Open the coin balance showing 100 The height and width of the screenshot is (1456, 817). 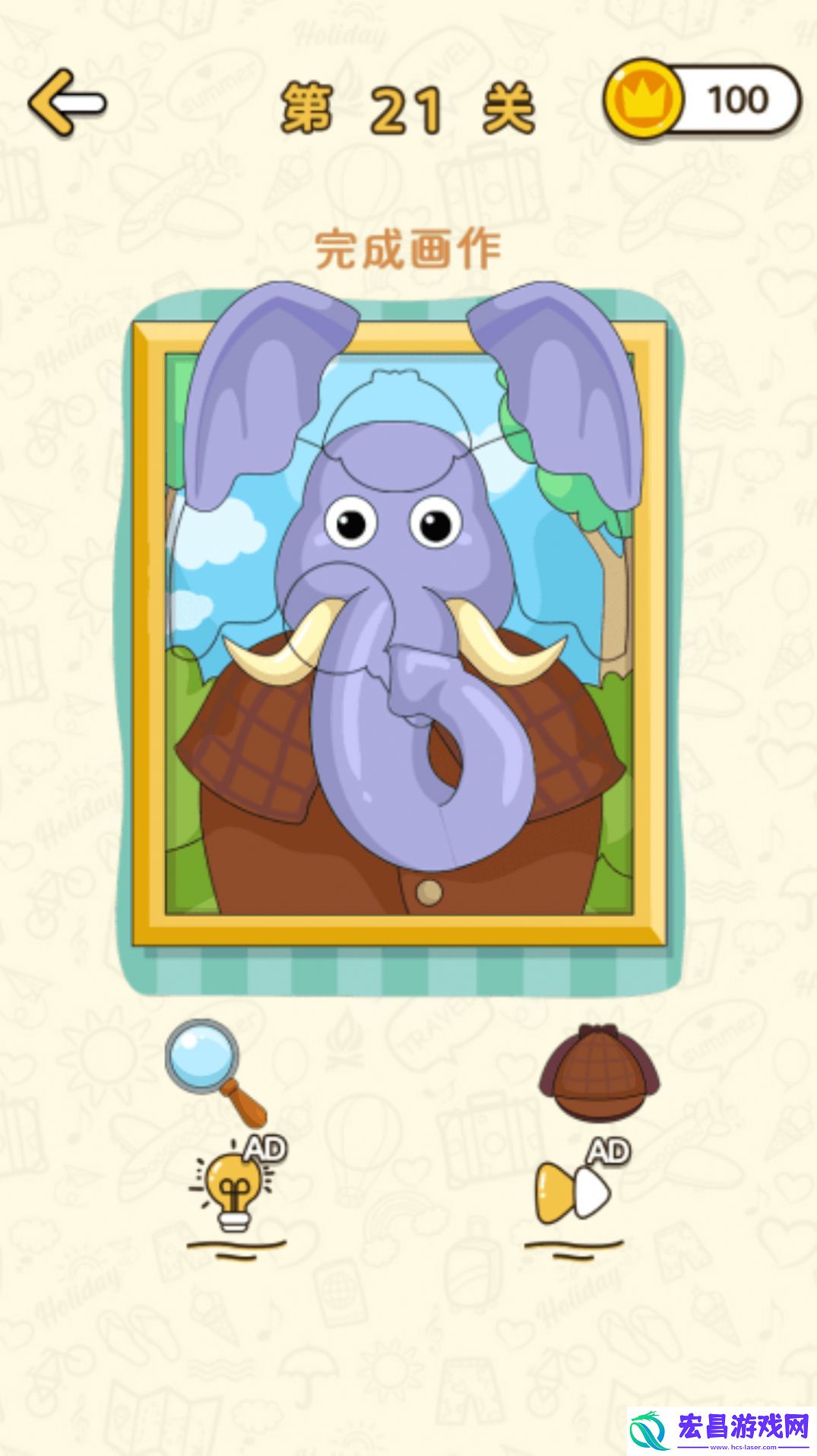(703, 100)
